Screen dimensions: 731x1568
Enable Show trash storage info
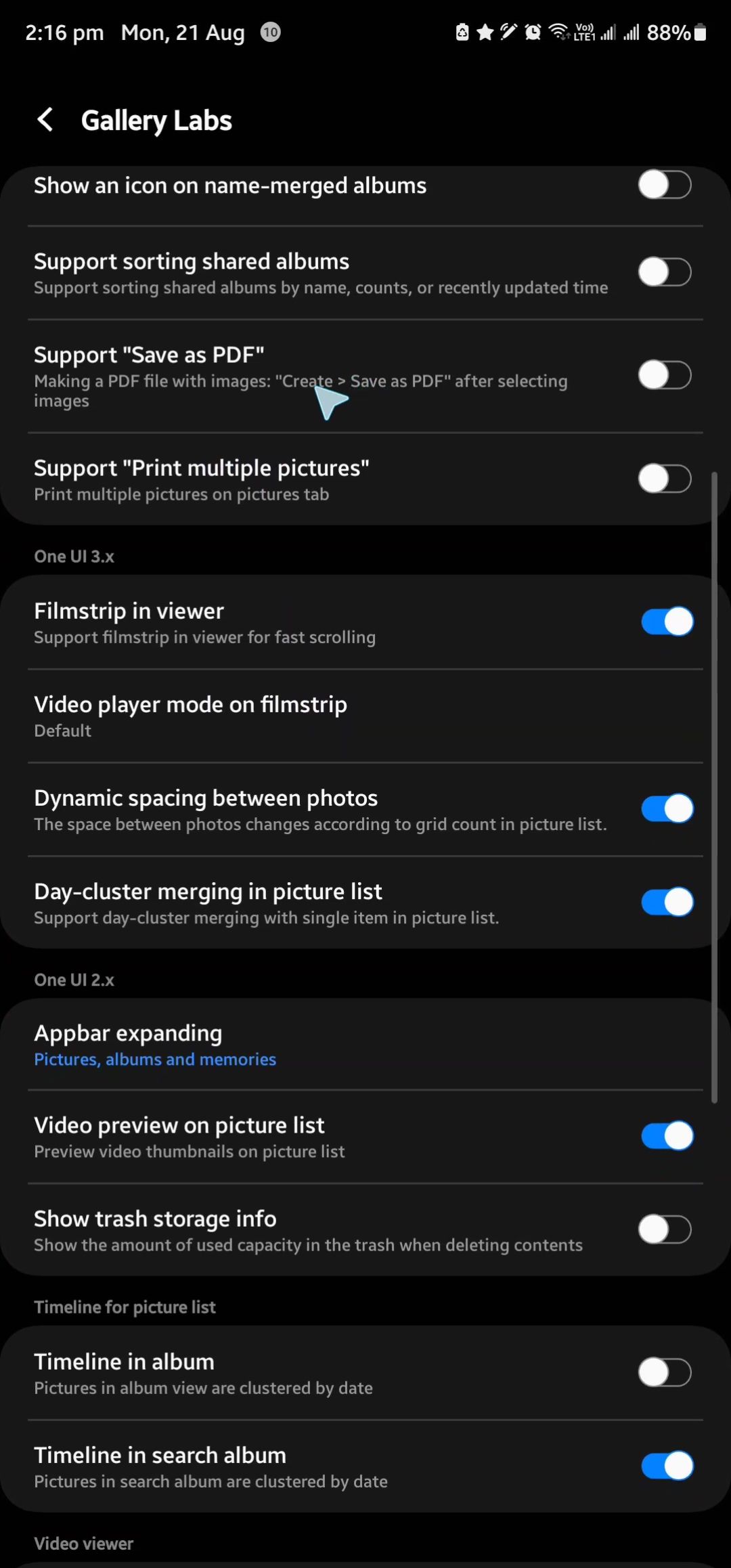tap(665, 1229)
